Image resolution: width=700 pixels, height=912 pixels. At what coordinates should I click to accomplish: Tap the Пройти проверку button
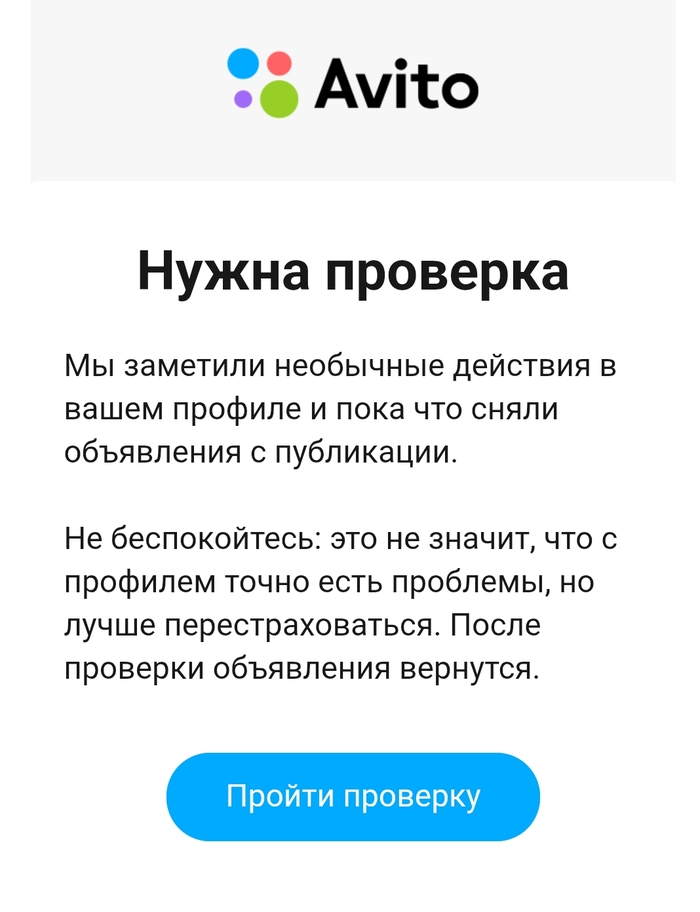click(x=352, y=797)
